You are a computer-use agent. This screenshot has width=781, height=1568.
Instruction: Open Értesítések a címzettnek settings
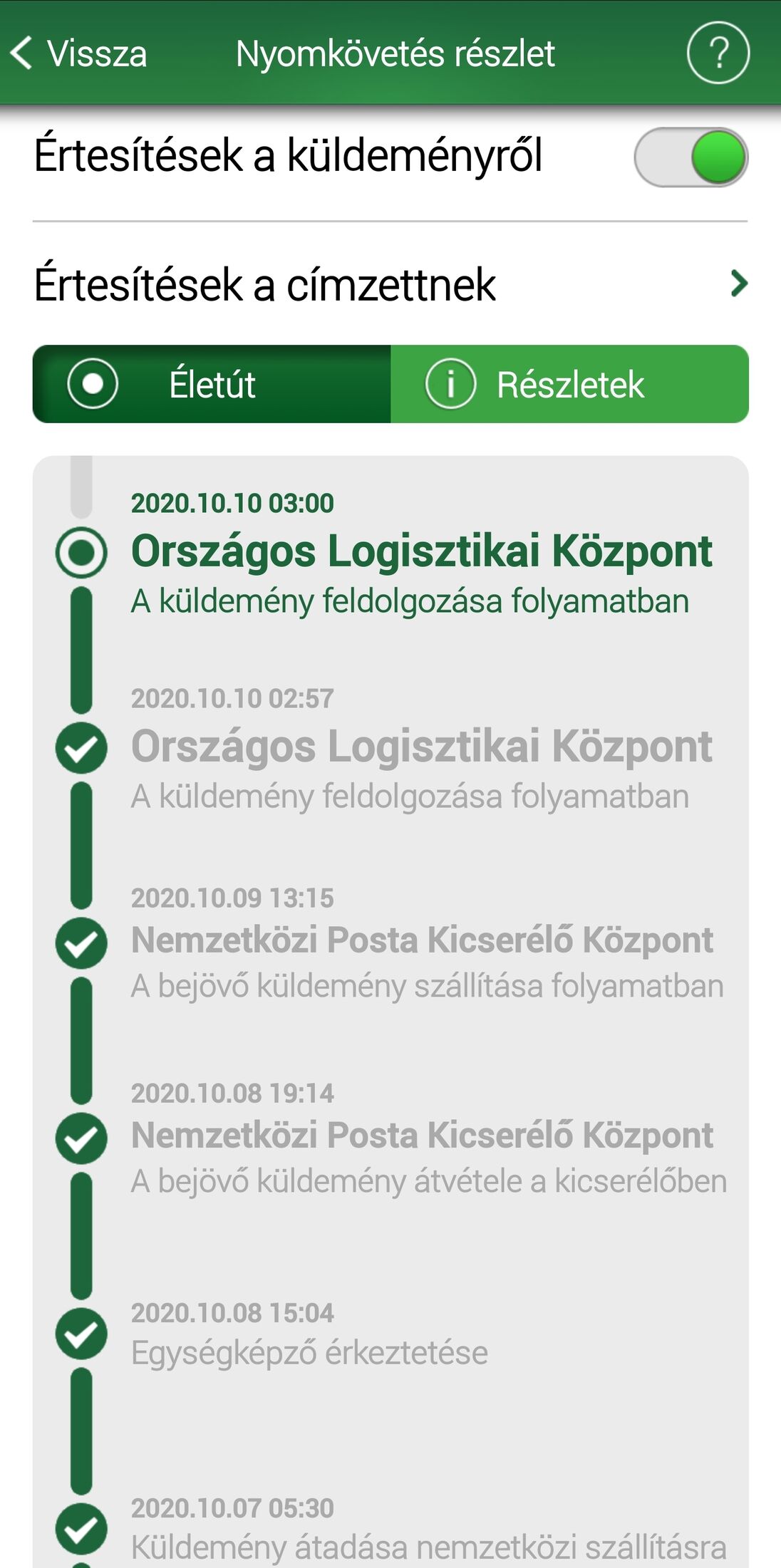tap(390, 284)
